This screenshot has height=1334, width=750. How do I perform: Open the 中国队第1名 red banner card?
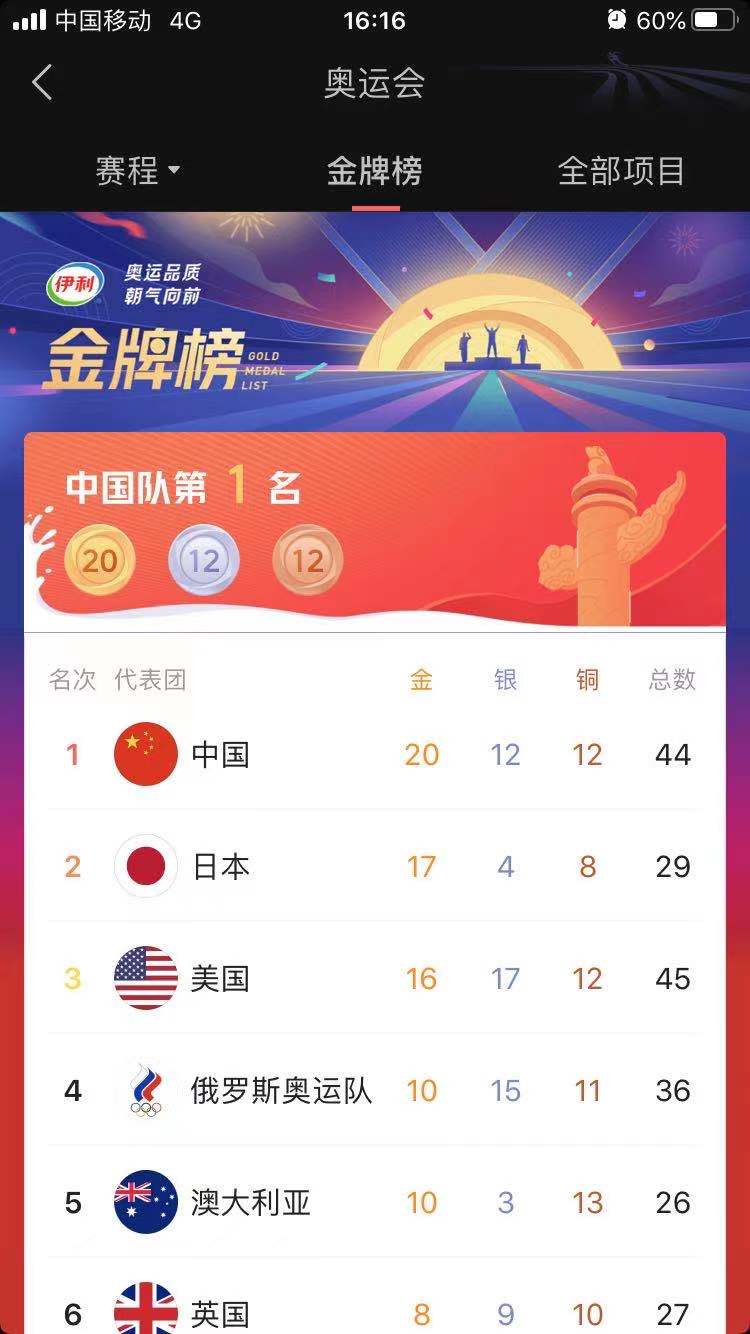click(375, 530)
